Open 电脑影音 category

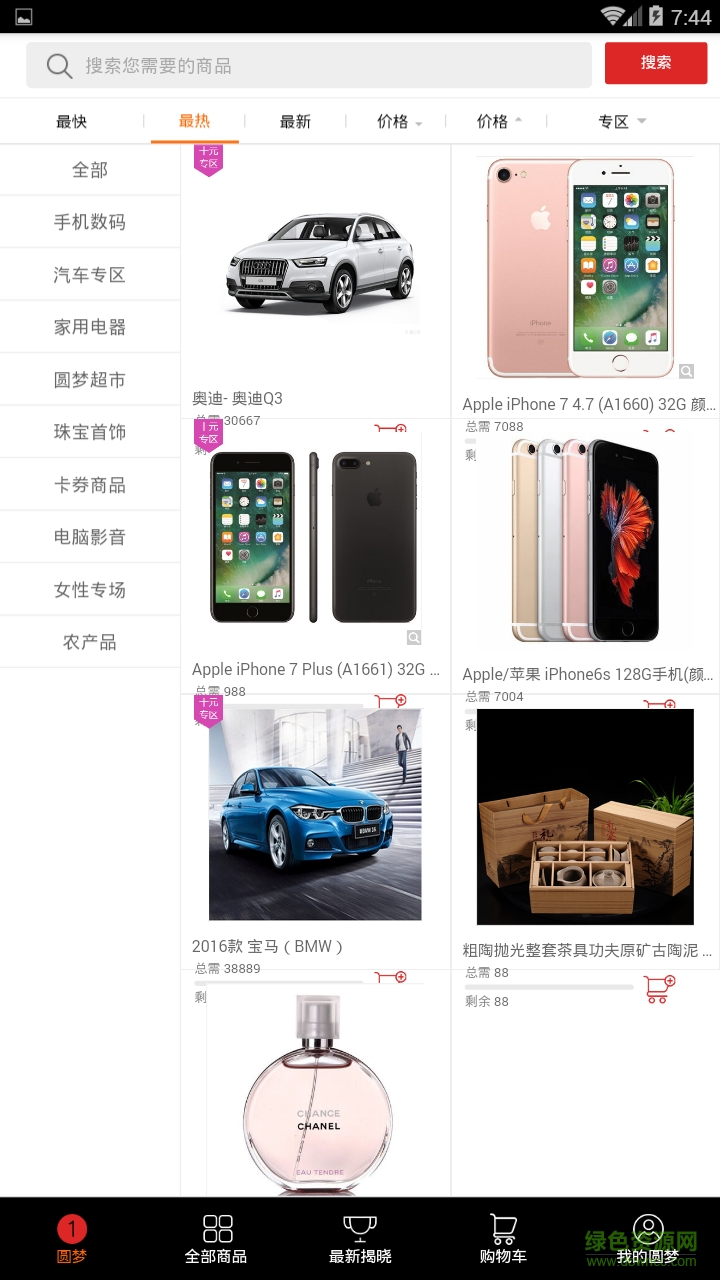point(90,537)
